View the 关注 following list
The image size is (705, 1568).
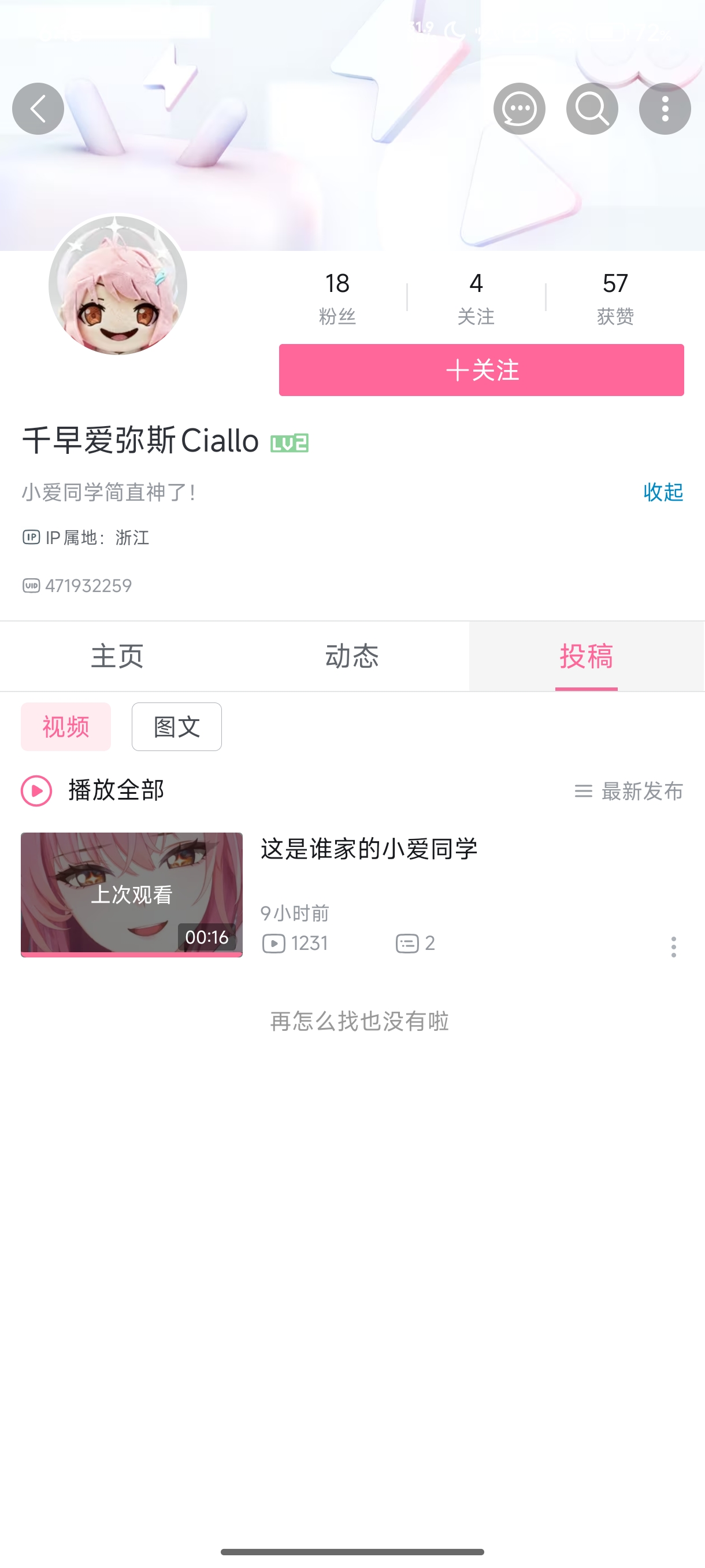tap(476, 298)
